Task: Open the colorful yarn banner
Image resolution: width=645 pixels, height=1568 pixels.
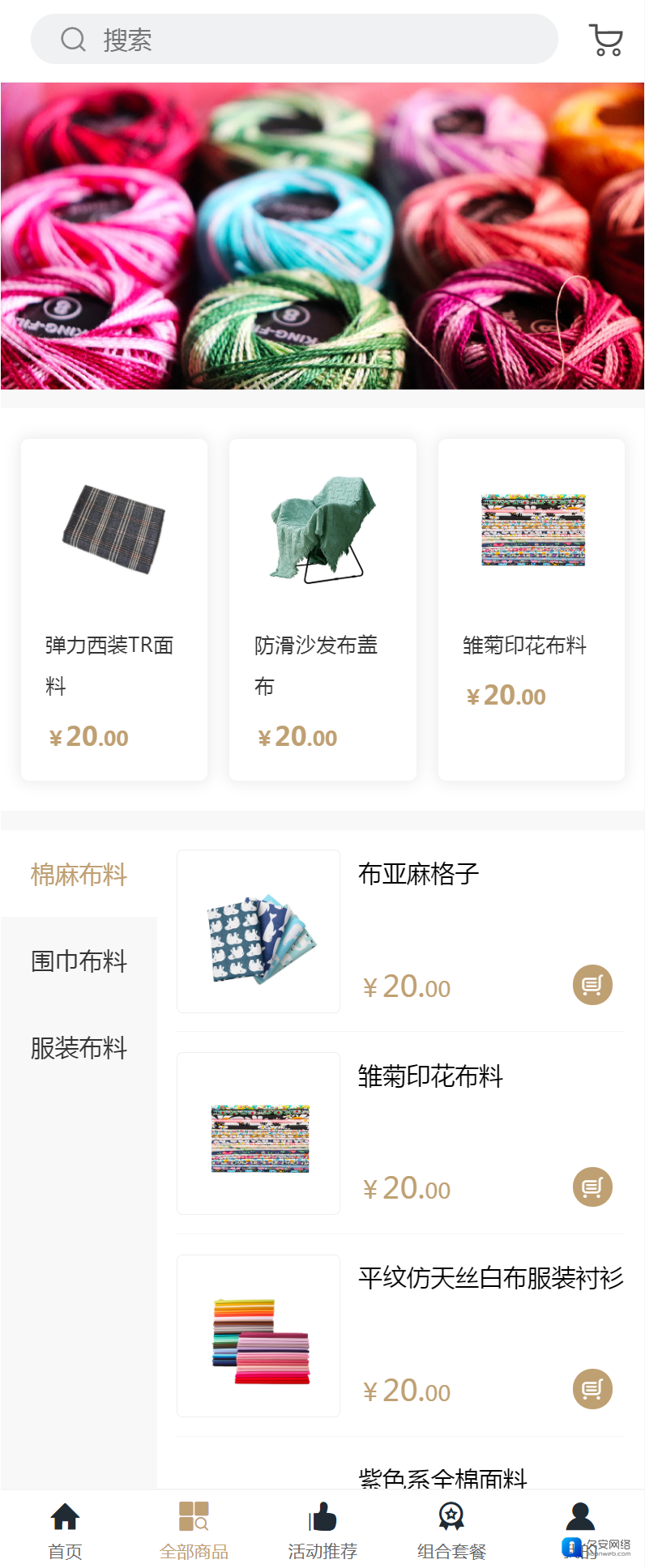Action: [x=322, y=236]
